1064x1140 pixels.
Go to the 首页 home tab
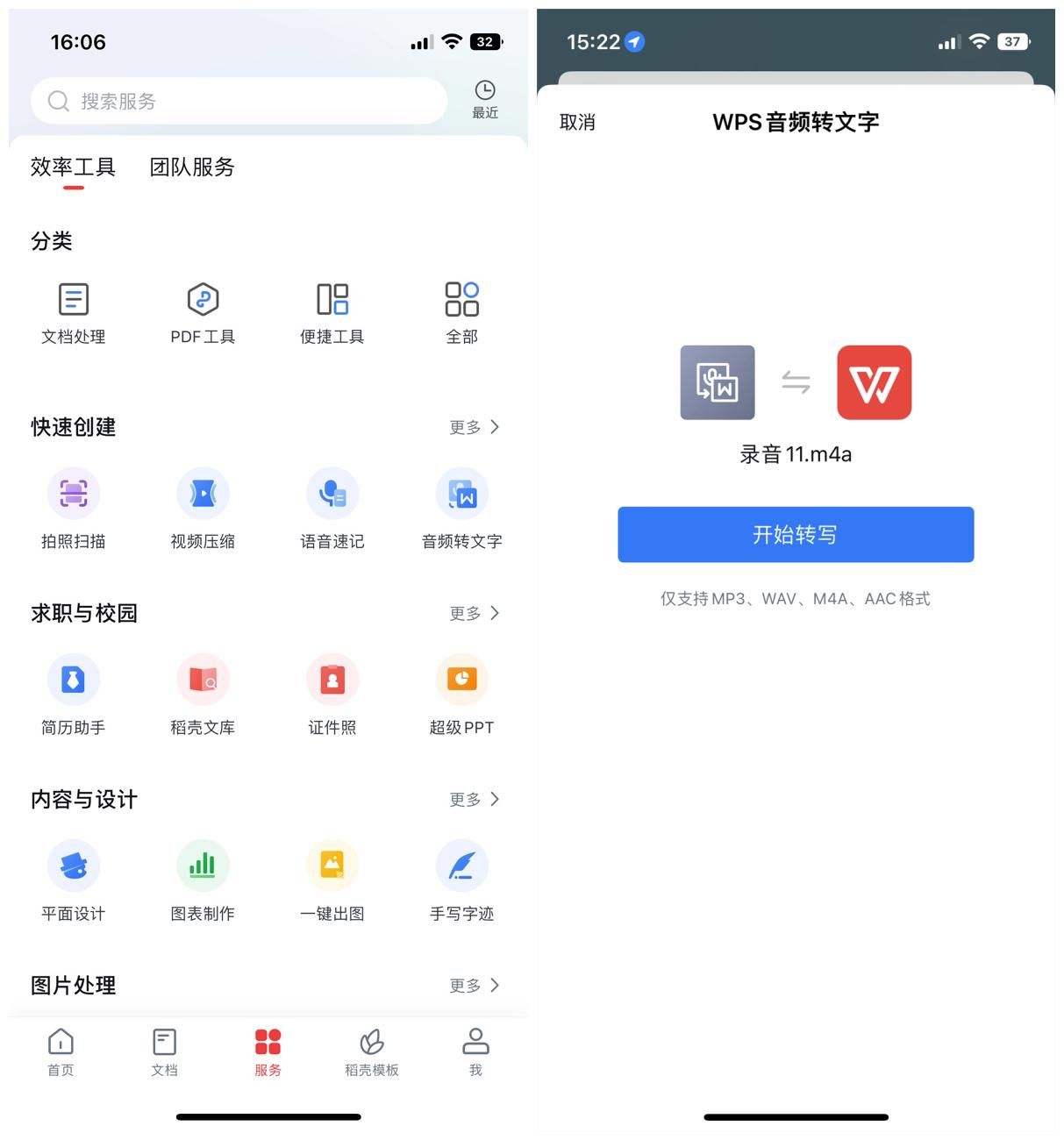61,1051
